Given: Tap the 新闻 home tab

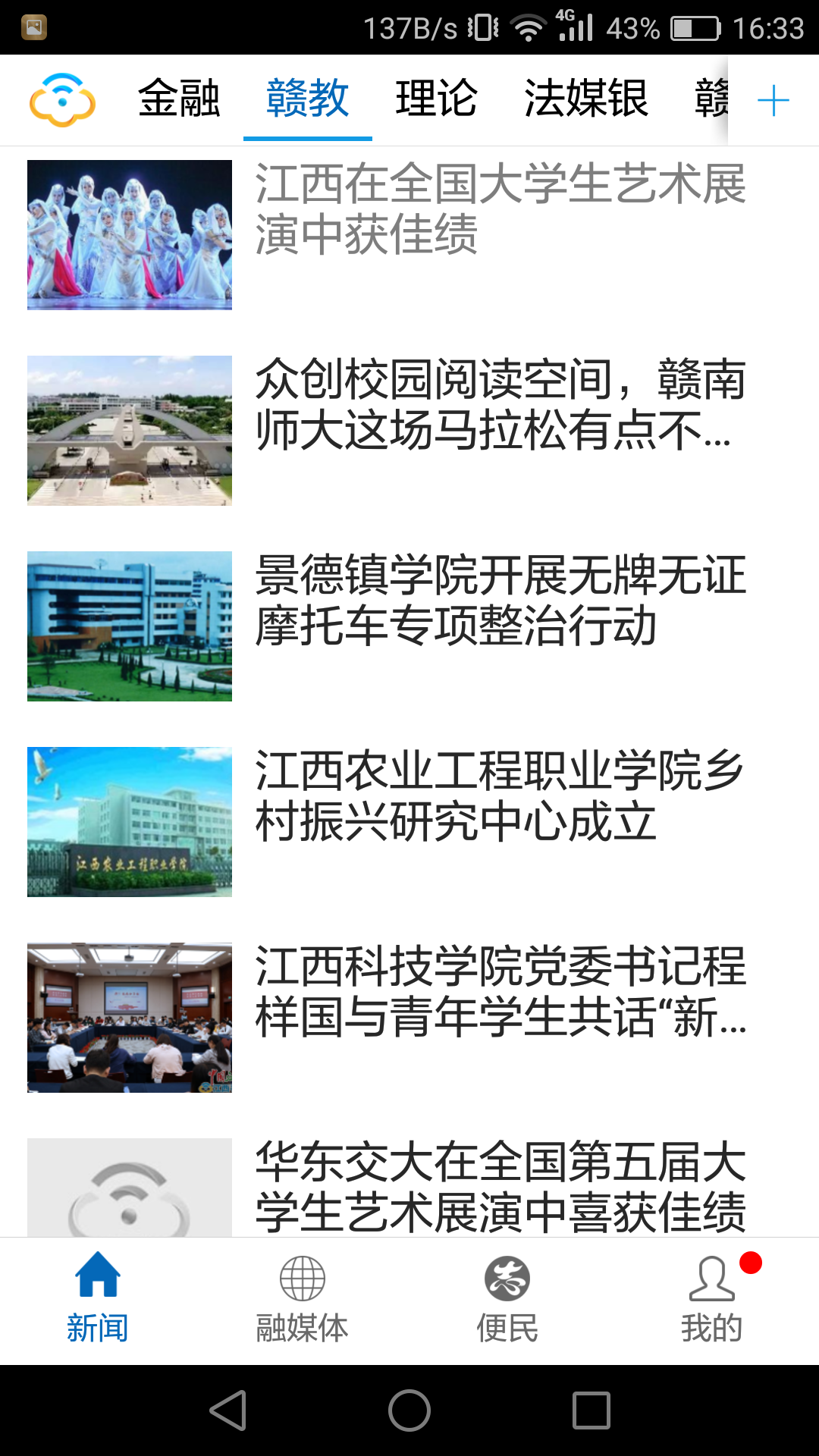Looking at the screenshot, I should click(x=97, y=1298).
